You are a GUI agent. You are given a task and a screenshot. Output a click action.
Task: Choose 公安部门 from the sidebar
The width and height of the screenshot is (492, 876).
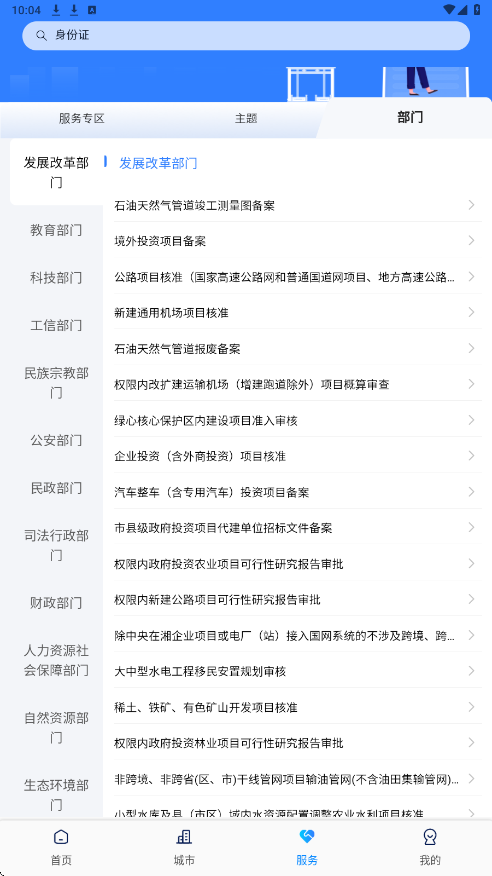[x=56, y=440]
